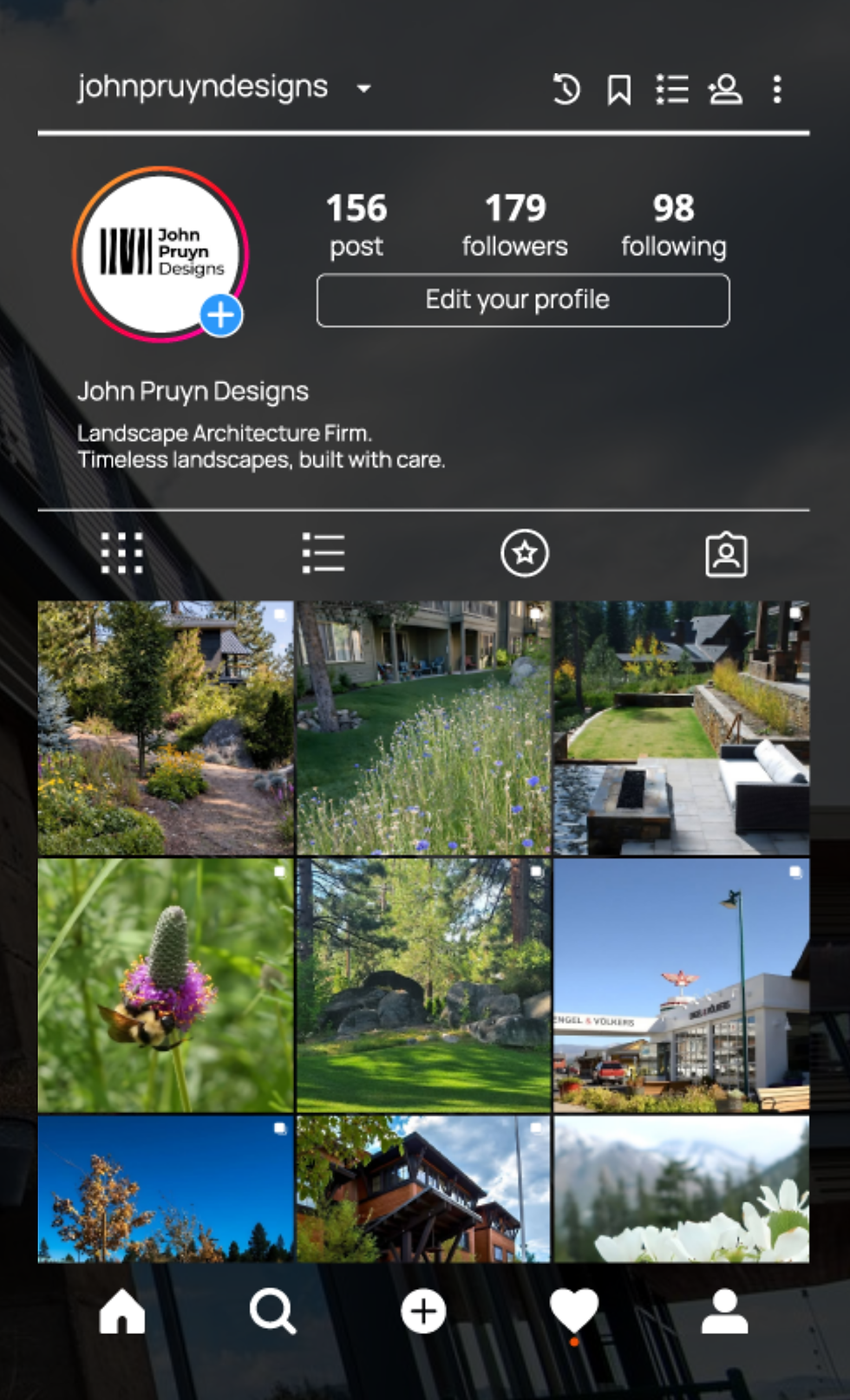Create a new post
The width and height of the screenshot is (850, 1400).
tap(423, 1311)
